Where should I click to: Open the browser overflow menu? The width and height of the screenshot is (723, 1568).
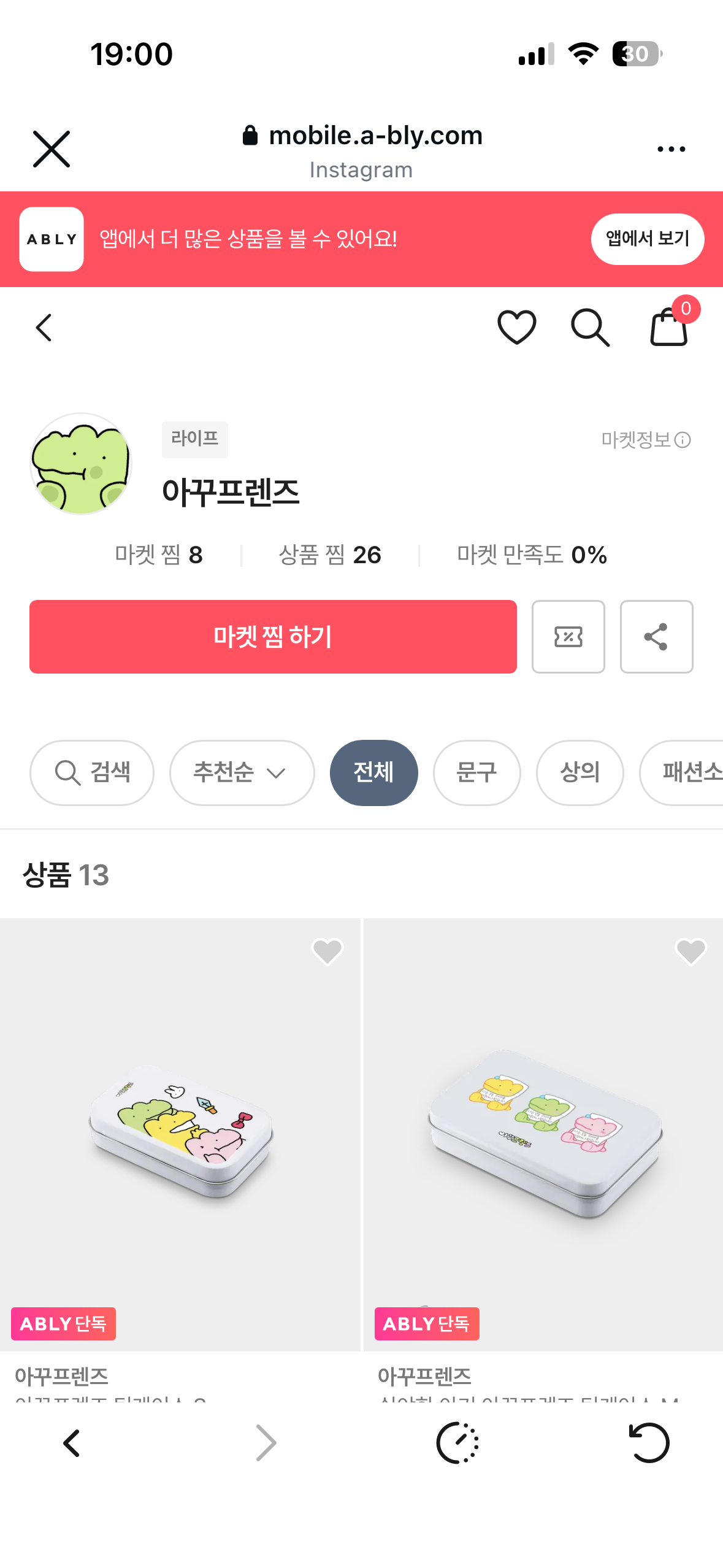(671, 149)
